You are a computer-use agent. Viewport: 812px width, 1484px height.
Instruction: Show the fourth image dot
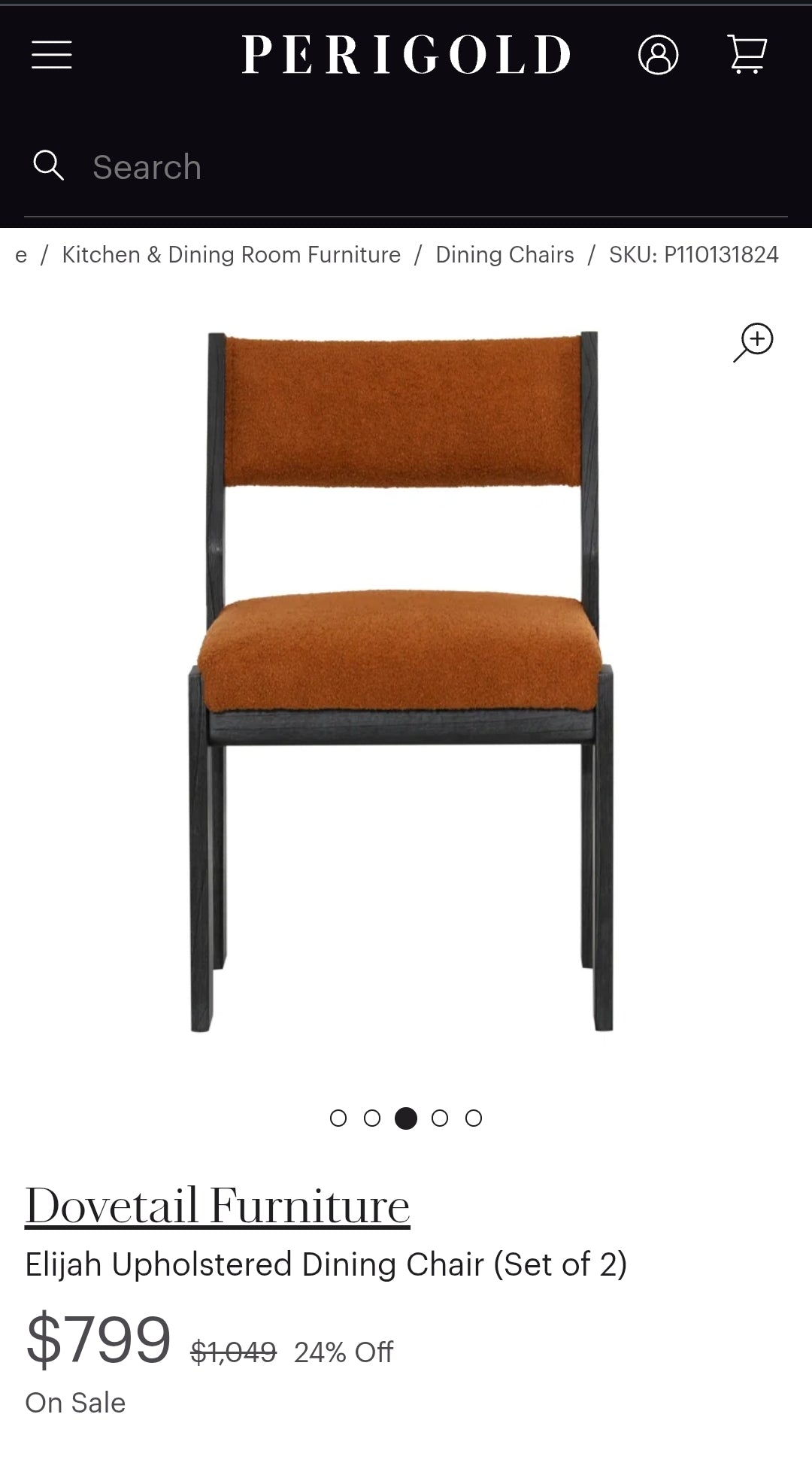click(x=440, y=1118)
